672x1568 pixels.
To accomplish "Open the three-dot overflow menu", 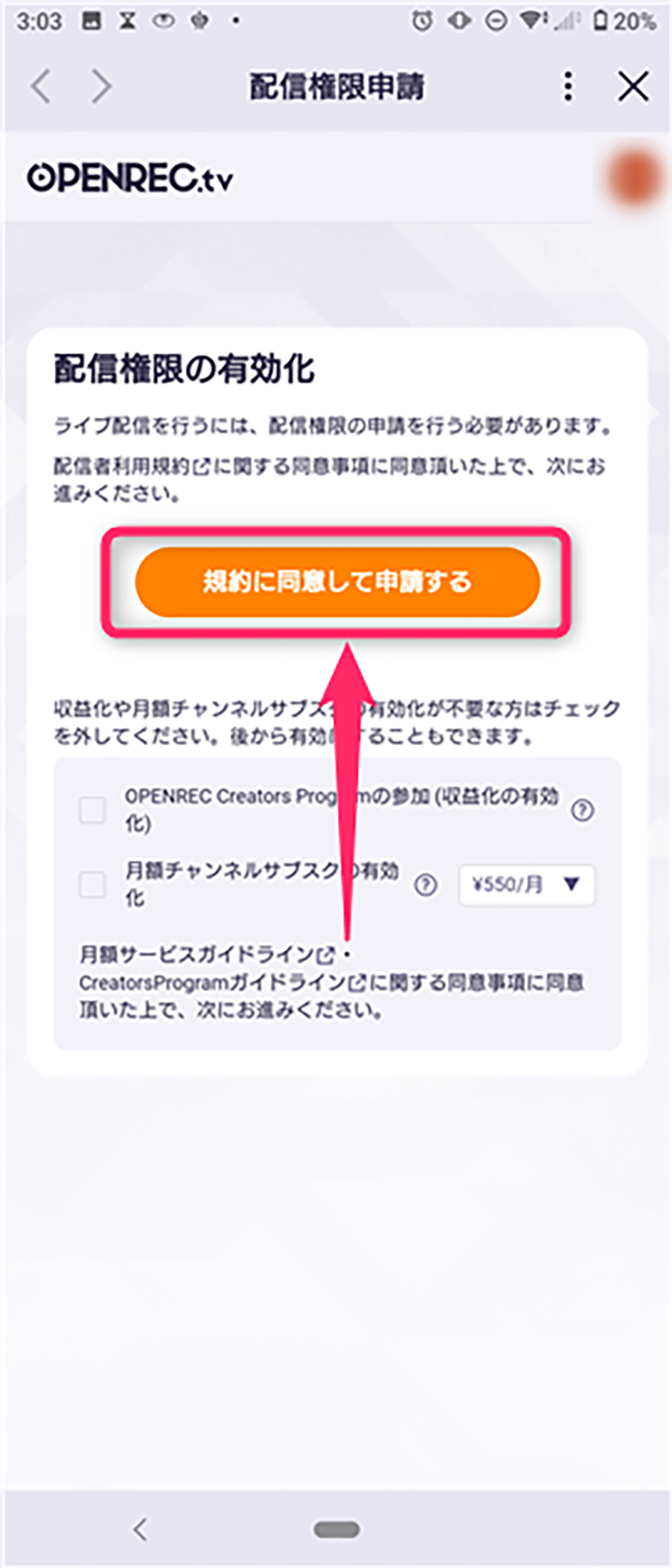I will point(568,86).
